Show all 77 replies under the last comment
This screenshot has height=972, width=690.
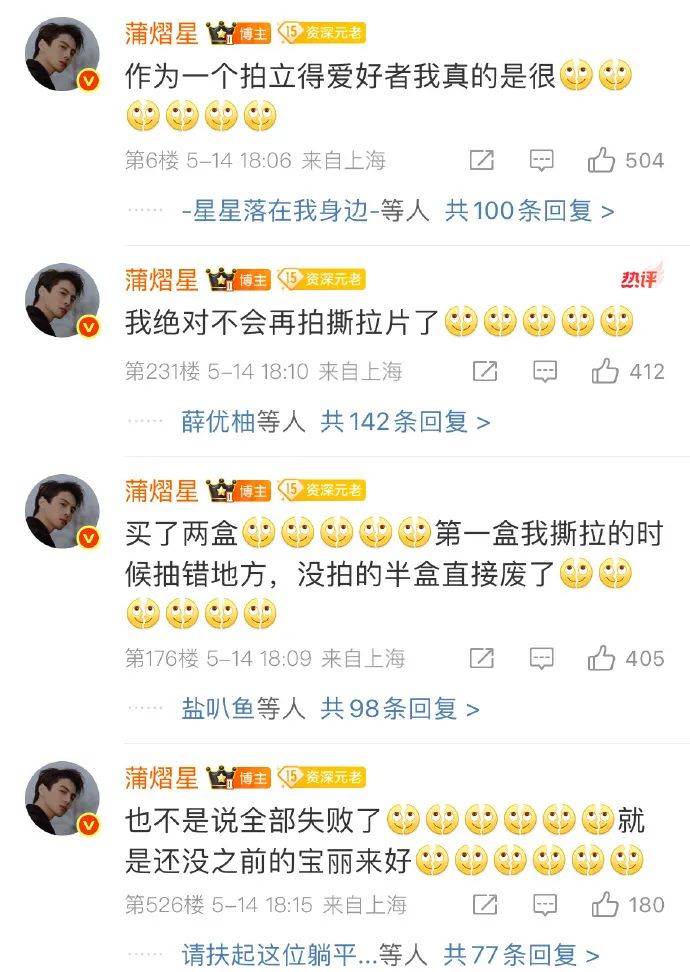coord(521,955)
